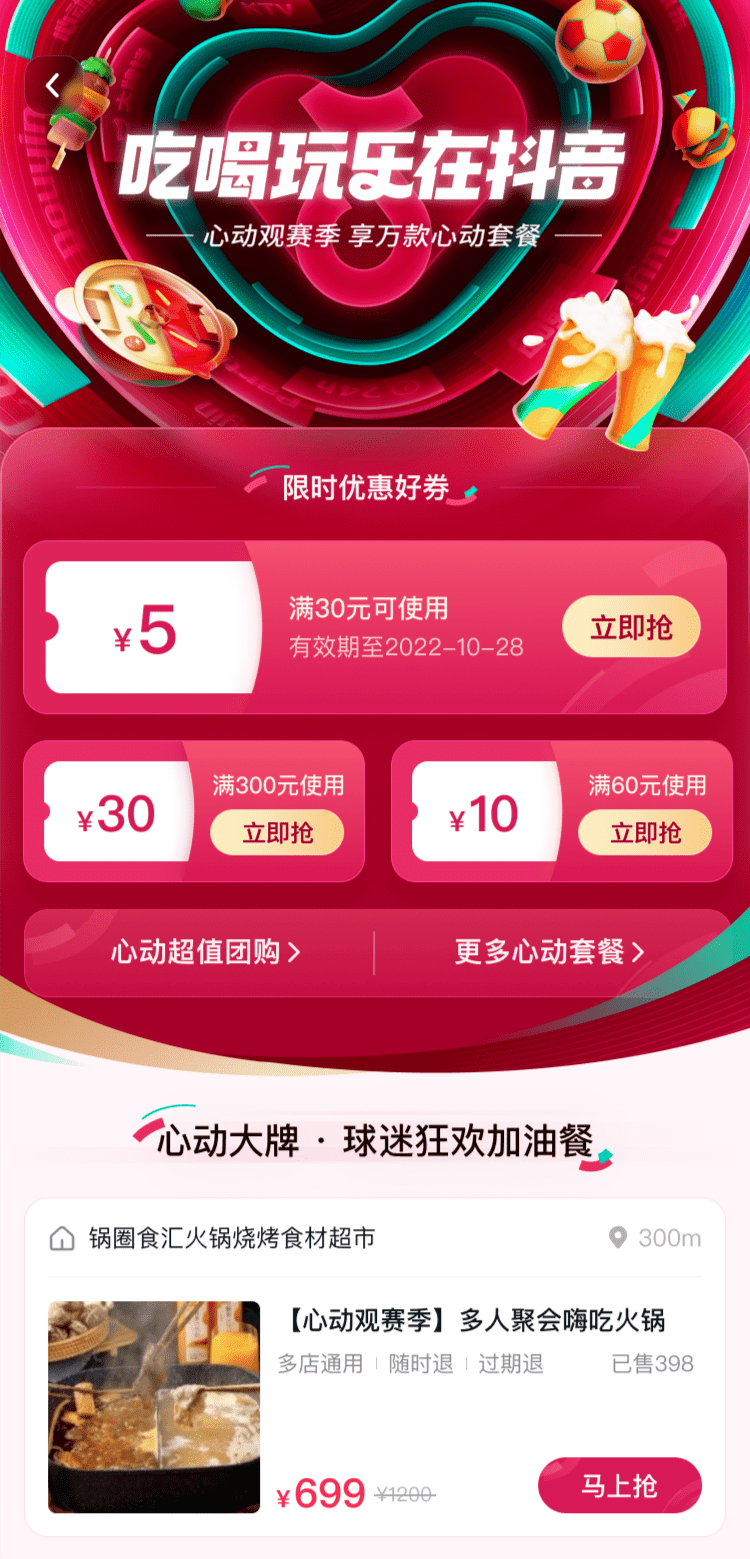The width and height of the screenshot is (750, 1559).
Task: Claim the ¥5 coupon with 立即抢
Action: coord(631,628)
